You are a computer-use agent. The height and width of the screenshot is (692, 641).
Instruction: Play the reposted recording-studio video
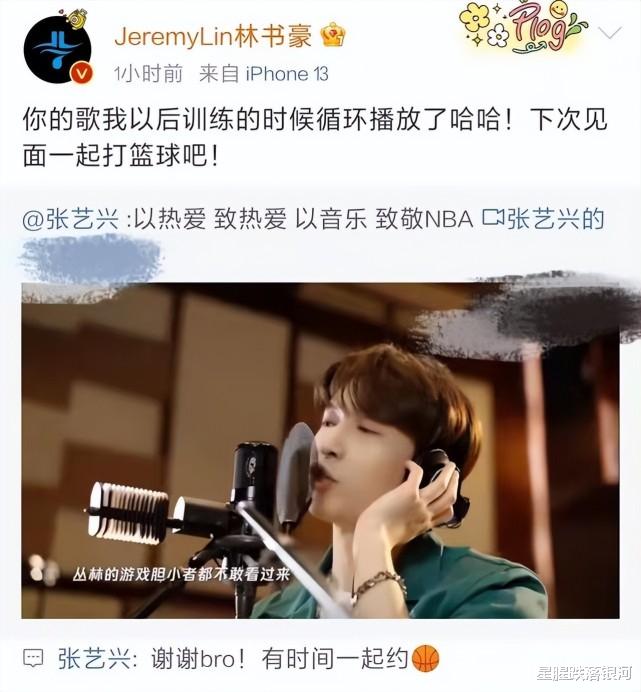click(320, 450)
